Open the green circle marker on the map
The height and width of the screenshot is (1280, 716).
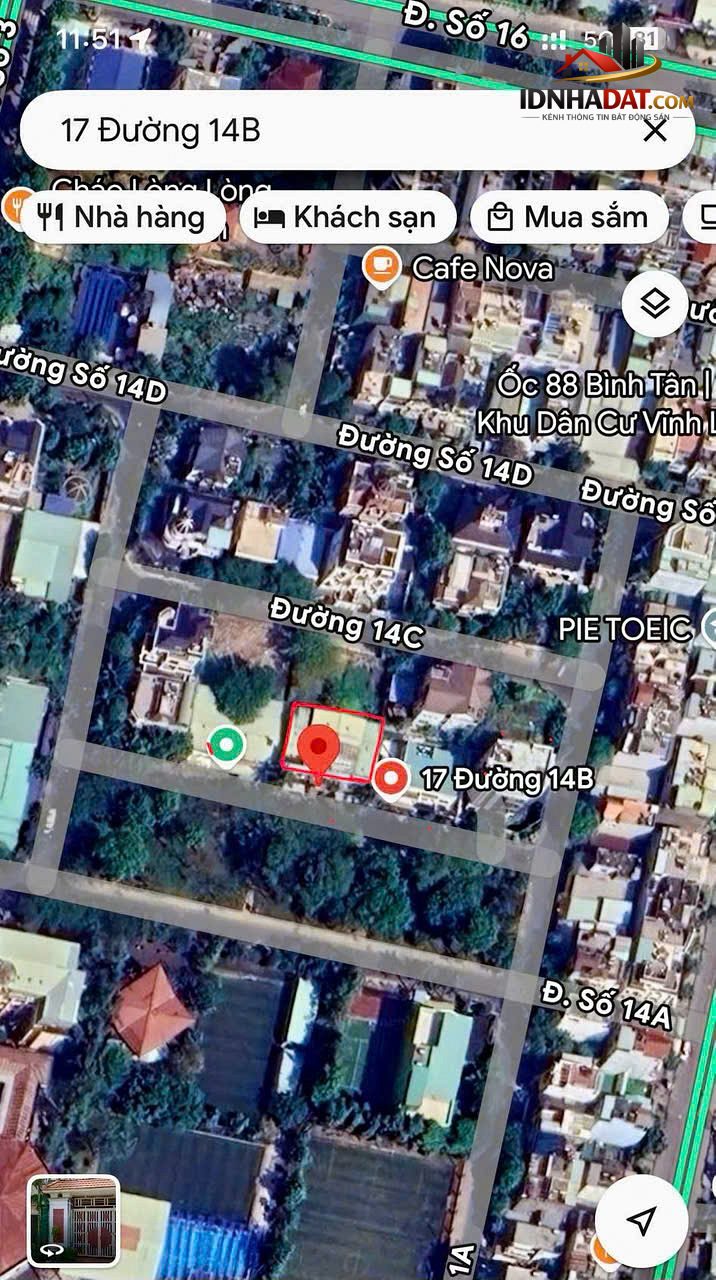pos(227,744)
